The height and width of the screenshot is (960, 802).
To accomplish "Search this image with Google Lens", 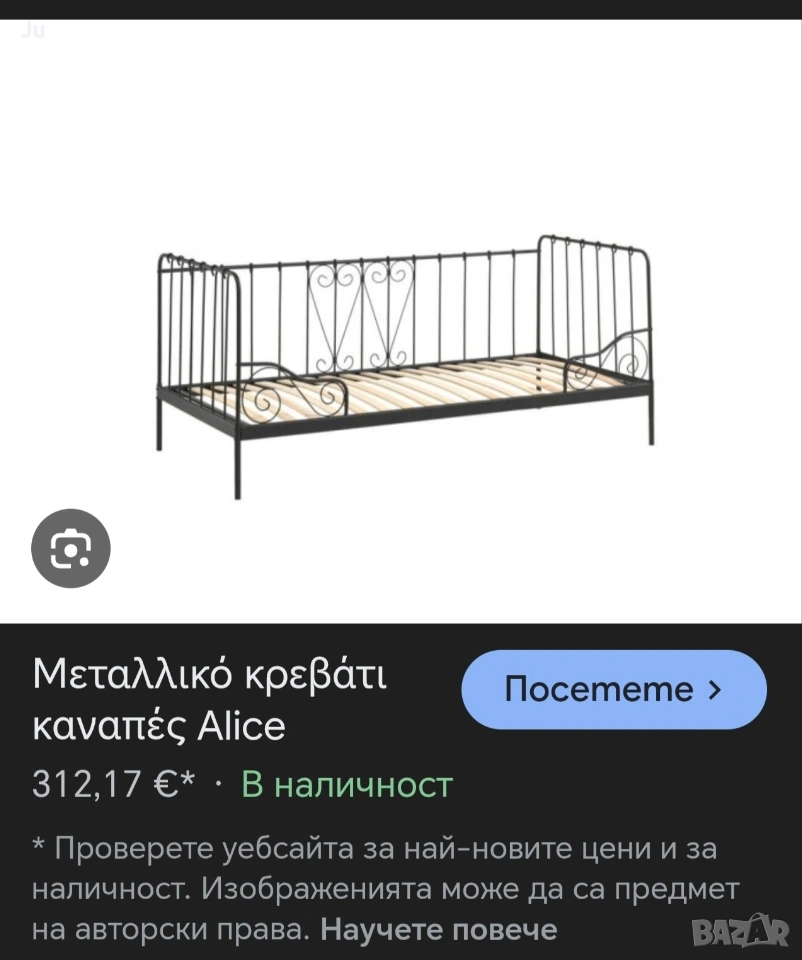I will click(70, 548).
